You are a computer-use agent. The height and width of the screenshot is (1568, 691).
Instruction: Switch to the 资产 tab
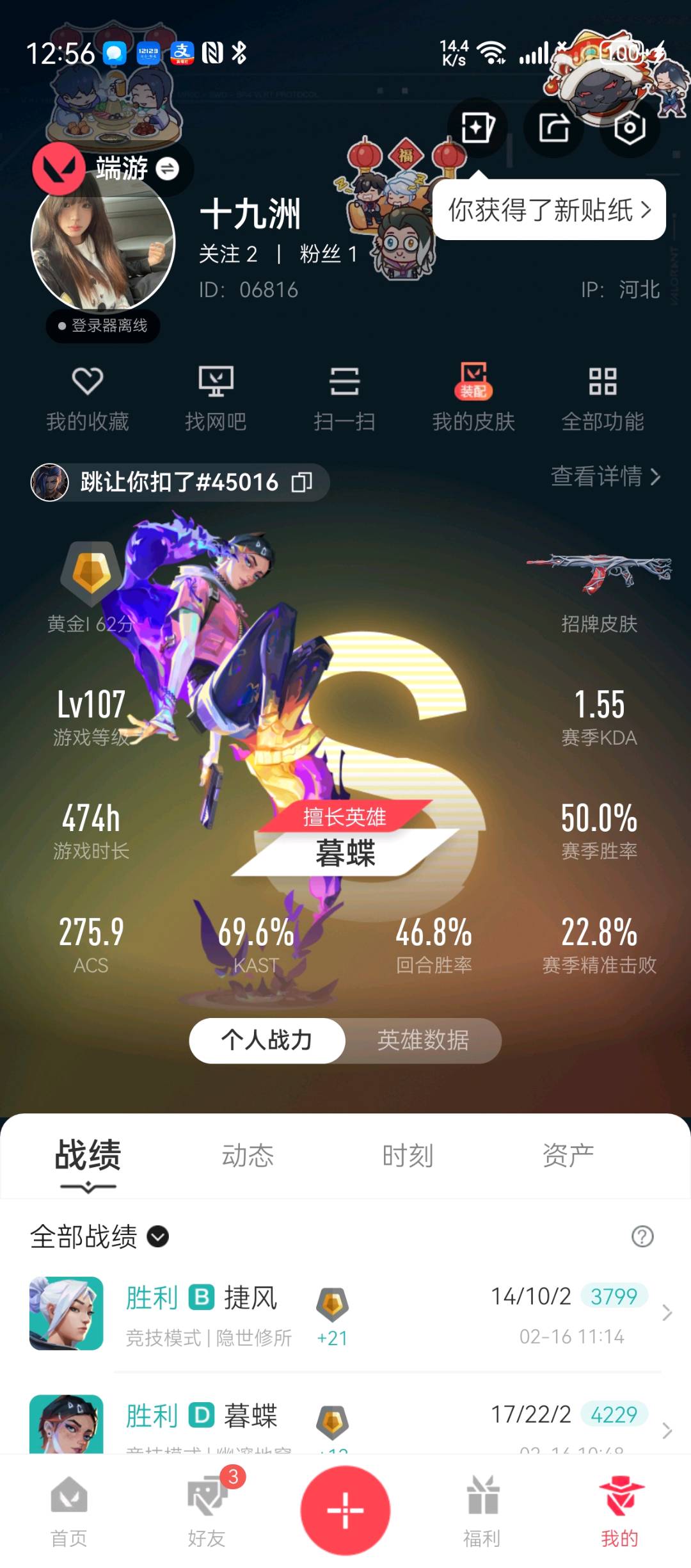(x=568, y=1156)
